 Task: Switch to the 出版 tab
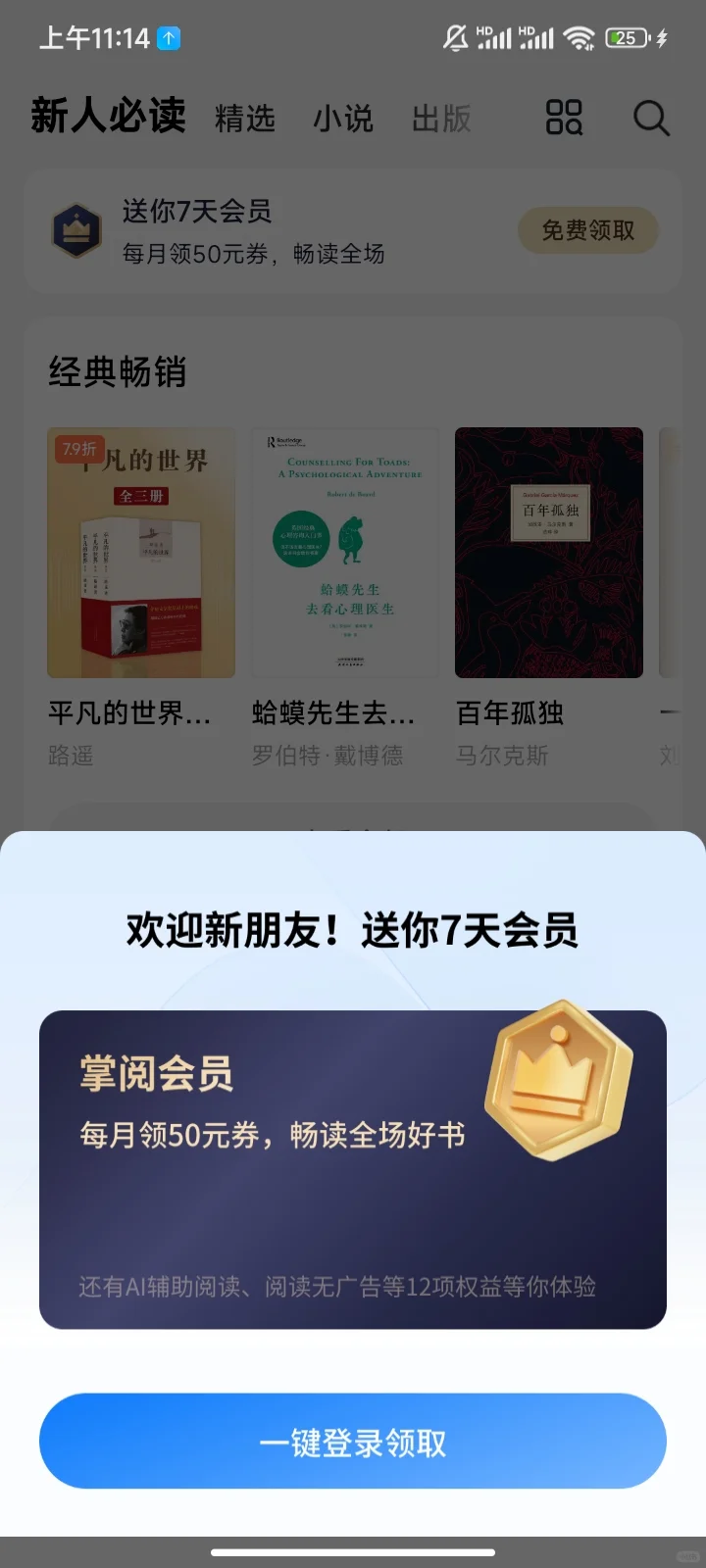[x=441, y=119]
